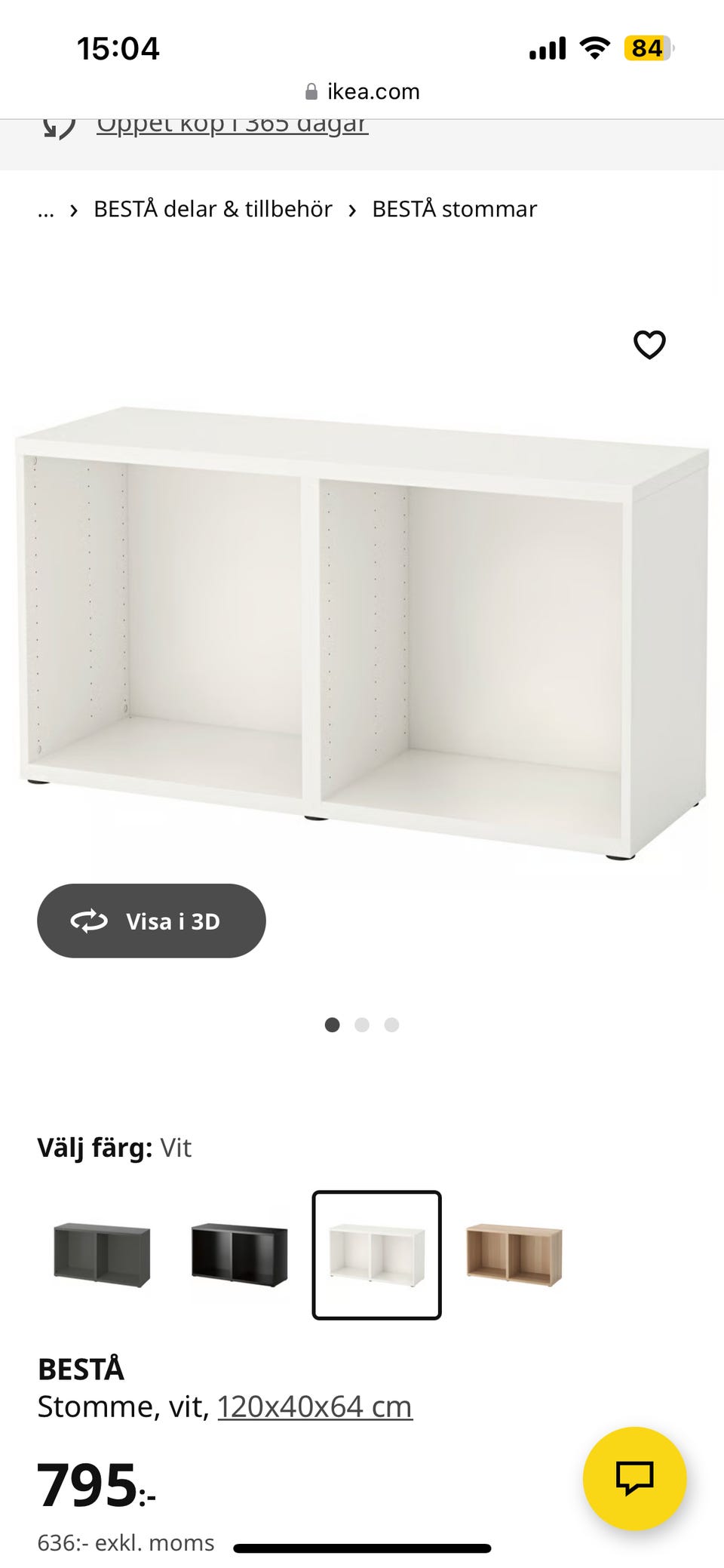Choose the oak effect color variant
This screenshot has width=724, height=1568.
[x=514, y=1255]
